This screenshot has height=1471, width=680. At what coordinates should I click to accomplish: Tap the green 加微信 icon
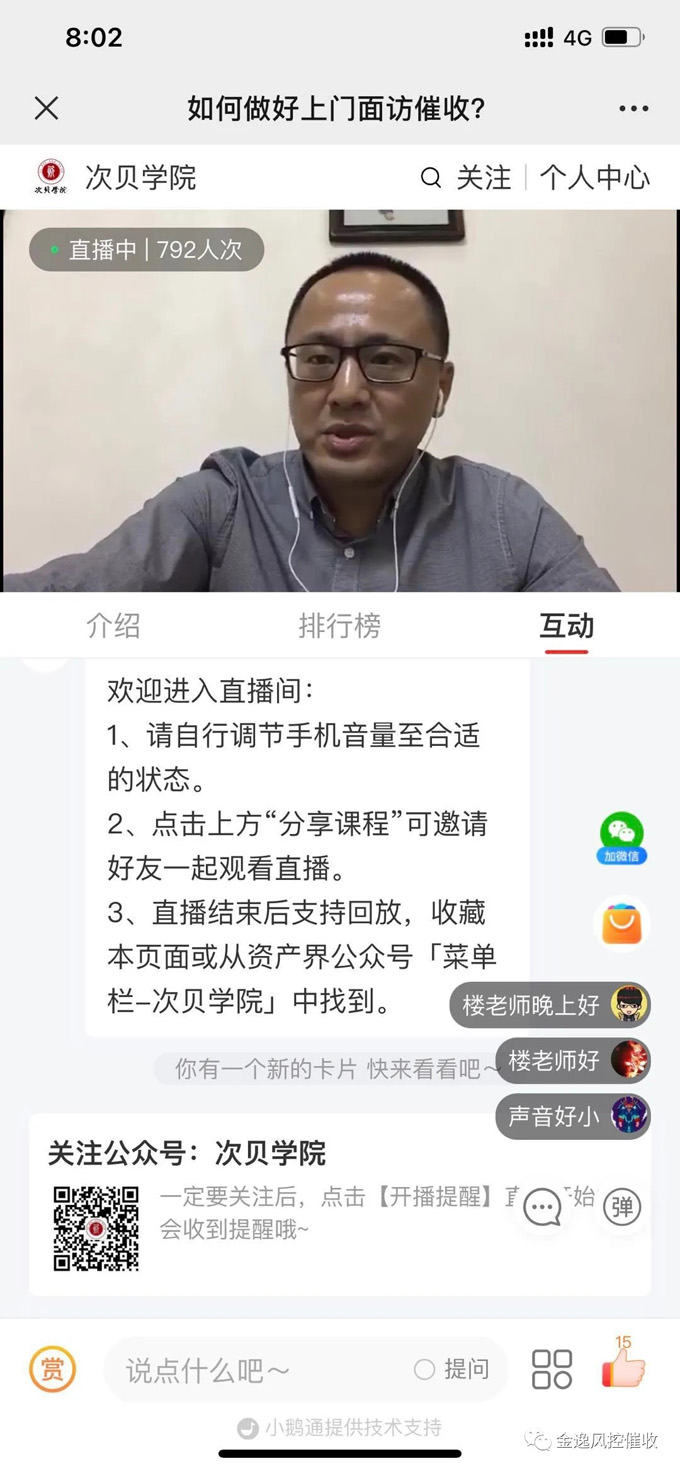pos(622,837)
